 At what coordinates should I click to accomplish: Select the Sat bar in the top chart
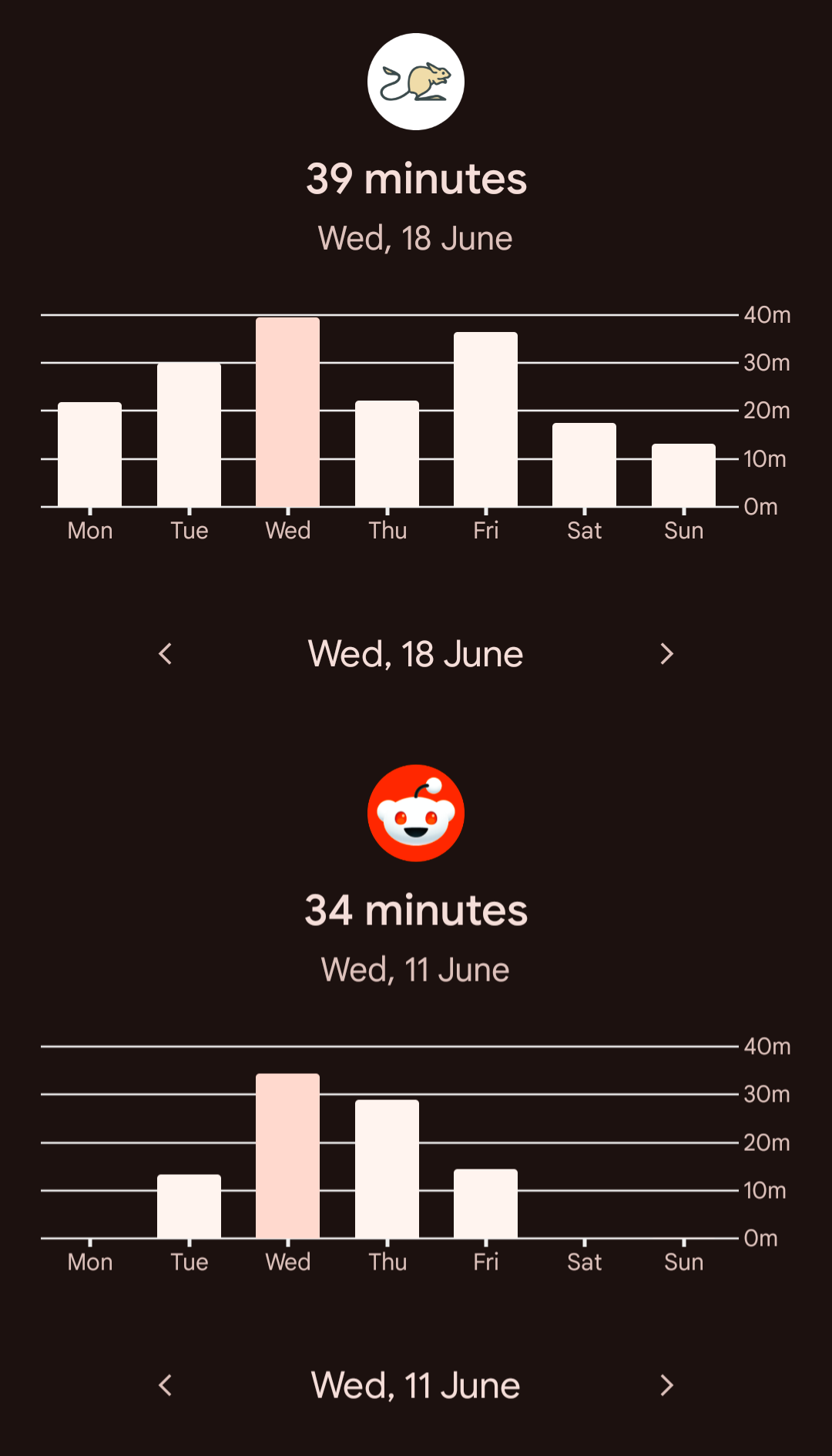[584, 465]
